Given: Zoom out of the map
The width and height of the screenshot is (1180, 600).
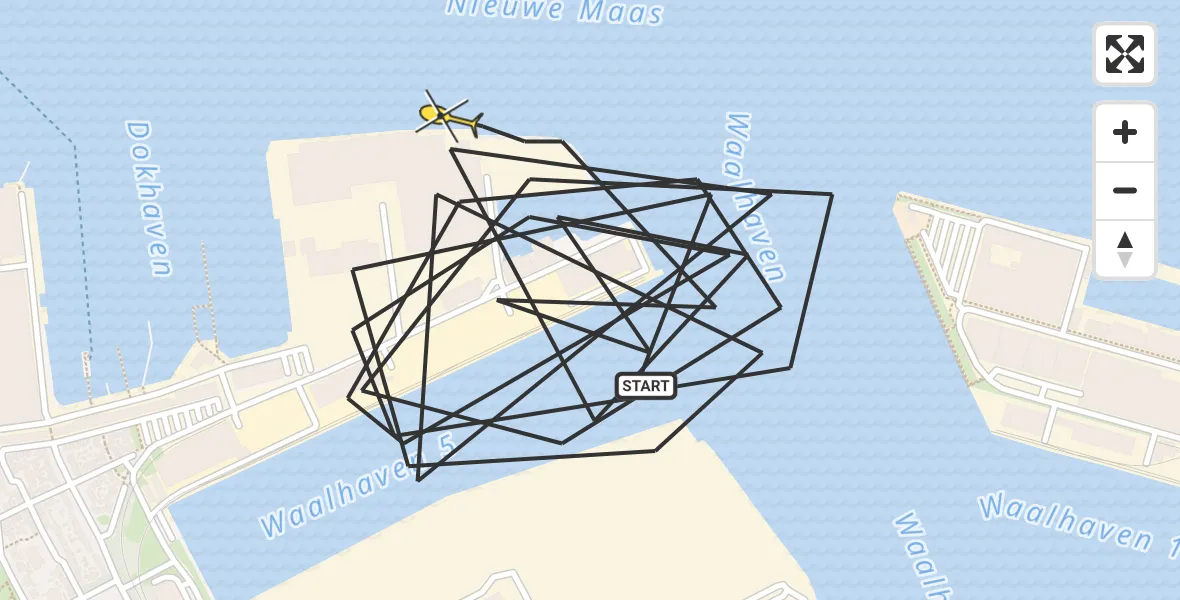Looking at the screenshot, I should point(1125,190).
